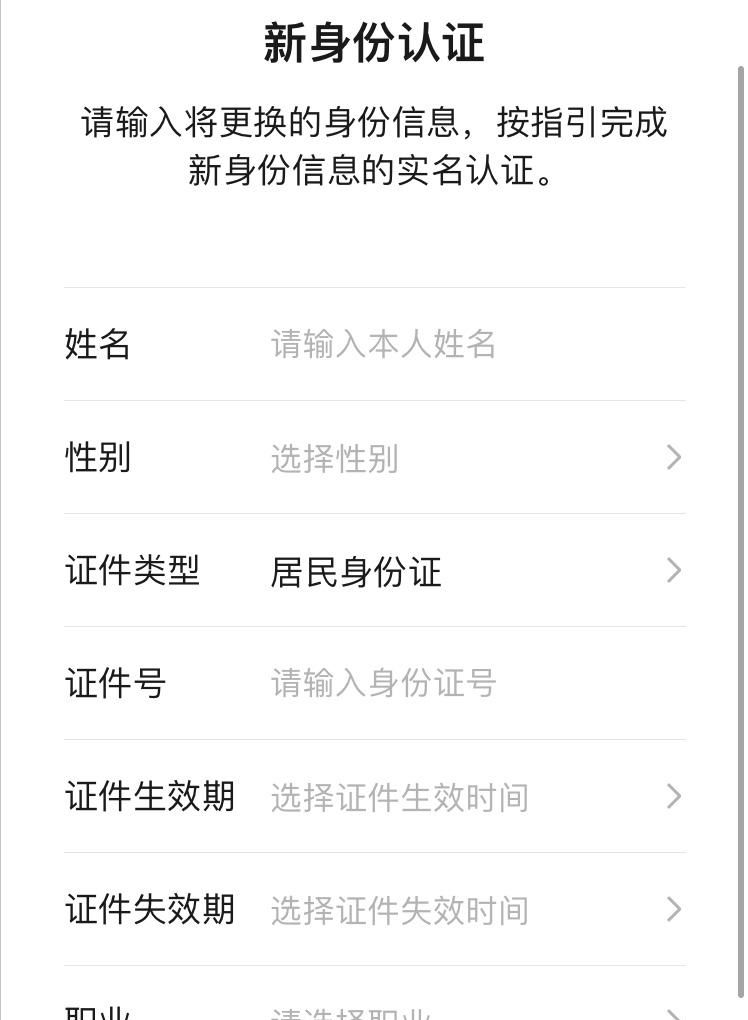
Task: Tap the document type disclosure arrow
Action: [x=673, y=571]
